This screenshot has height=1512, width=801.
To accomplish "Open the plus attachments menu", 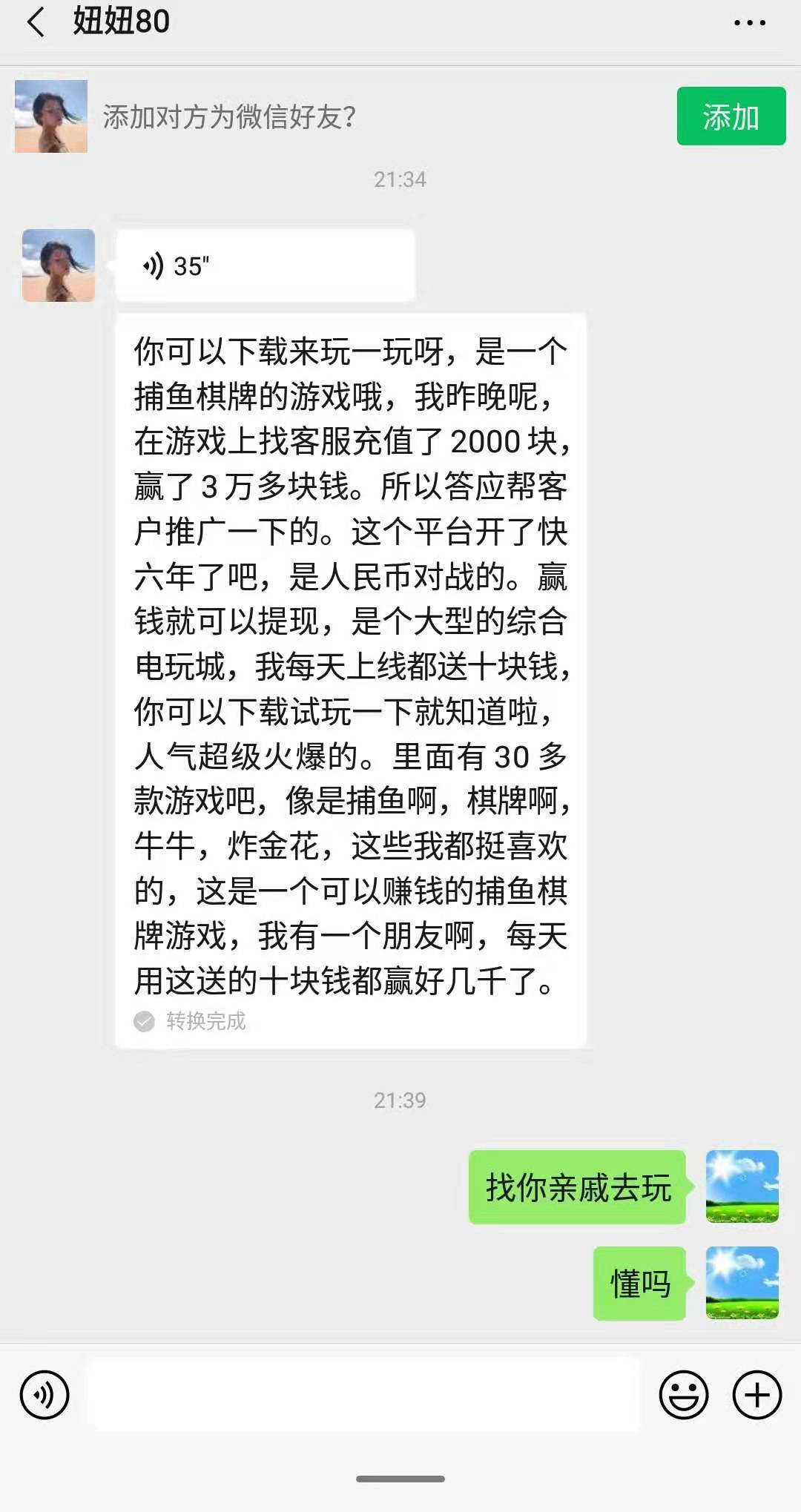I will [756, 1395].
